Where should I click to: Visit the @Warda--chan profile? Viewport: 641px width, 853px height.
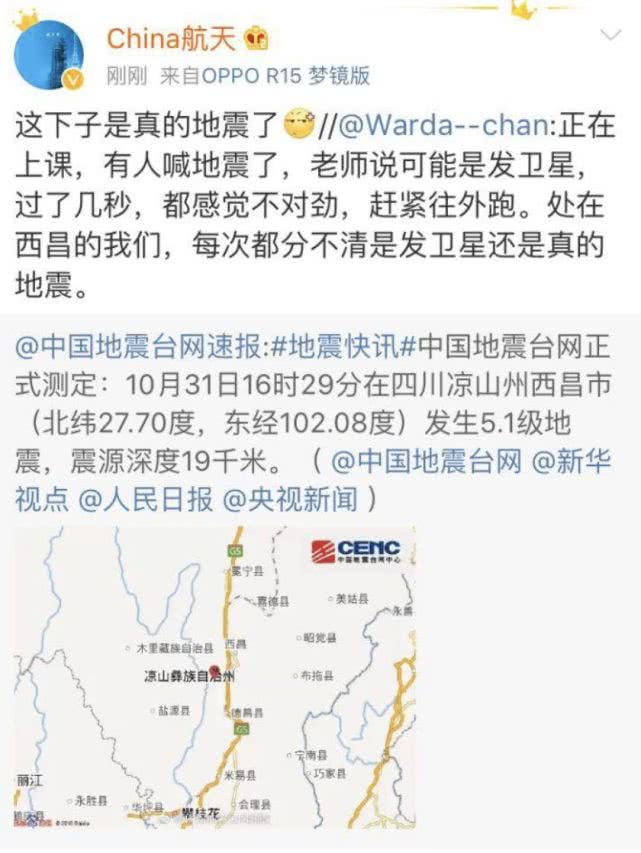click(x=446, y=127)
